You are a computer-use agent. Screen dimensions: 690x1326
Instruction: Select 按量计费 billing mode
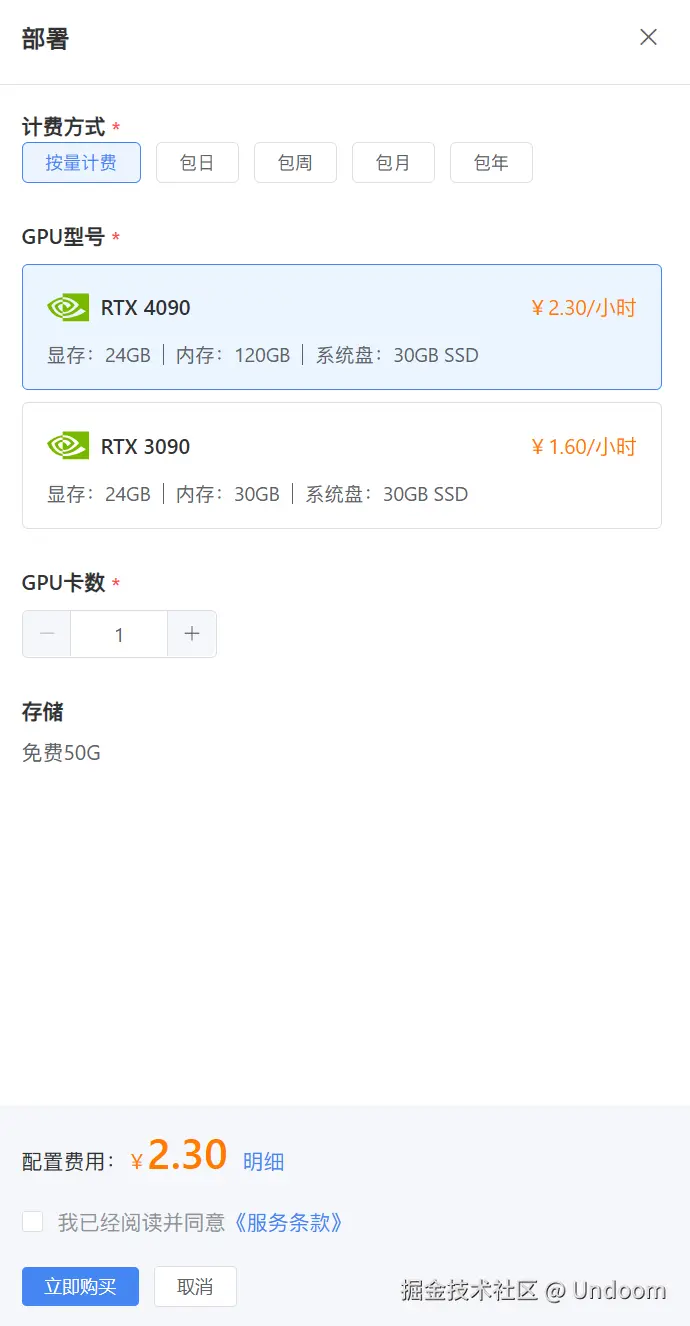81,163
